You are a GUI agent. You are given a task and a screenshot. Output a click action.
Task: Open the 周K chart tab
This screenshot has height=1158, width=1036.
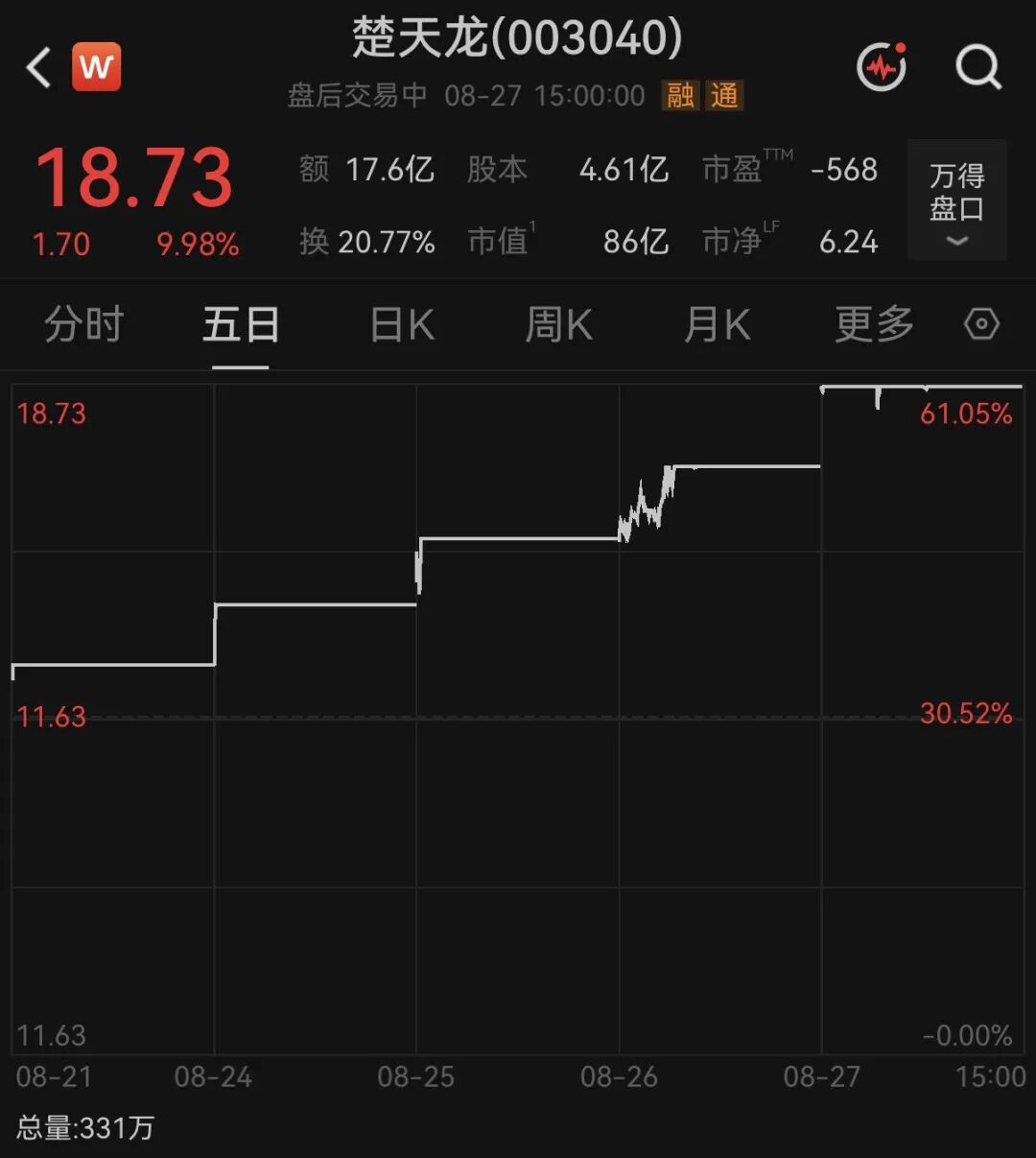click(x=559, y=325)
